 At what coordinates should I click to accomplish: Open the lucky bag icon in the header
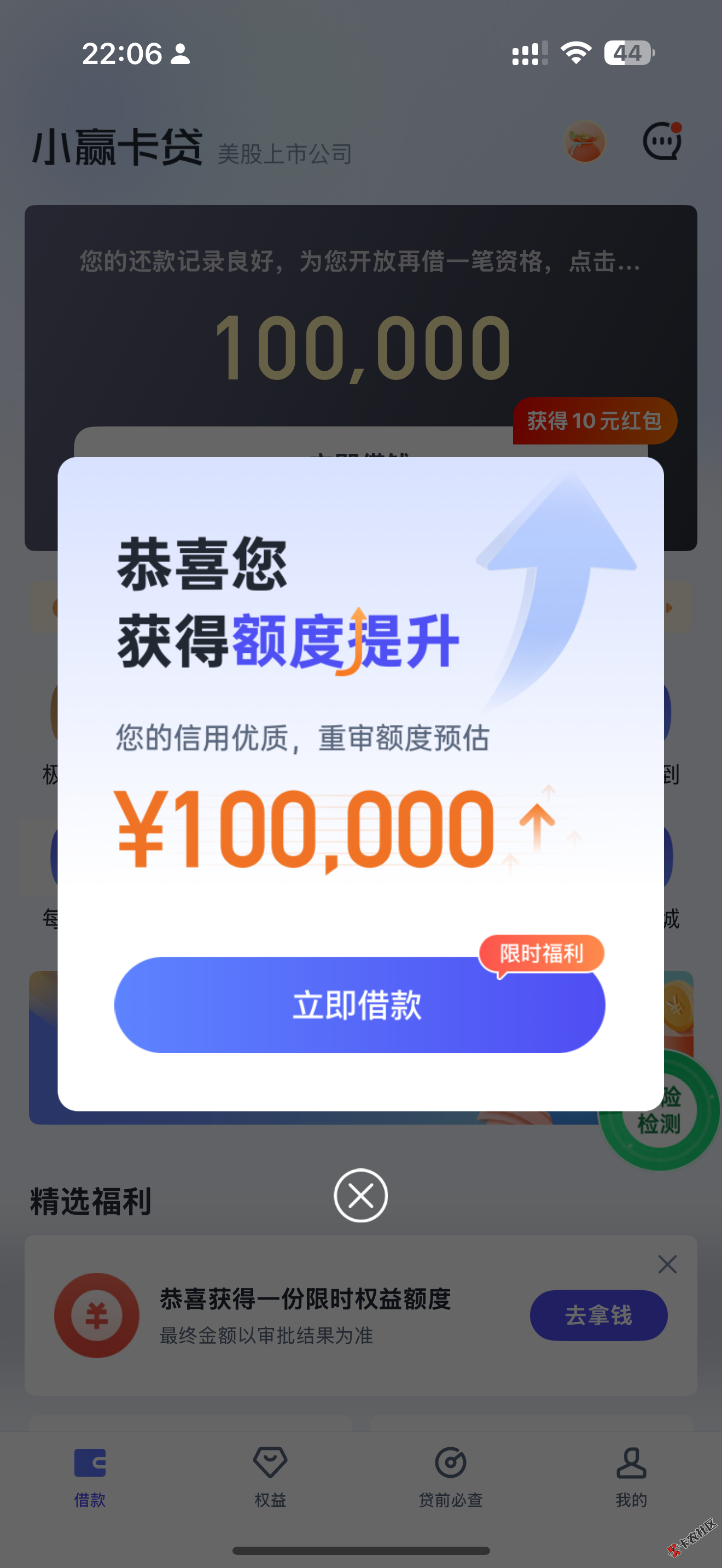pos(584,142)
